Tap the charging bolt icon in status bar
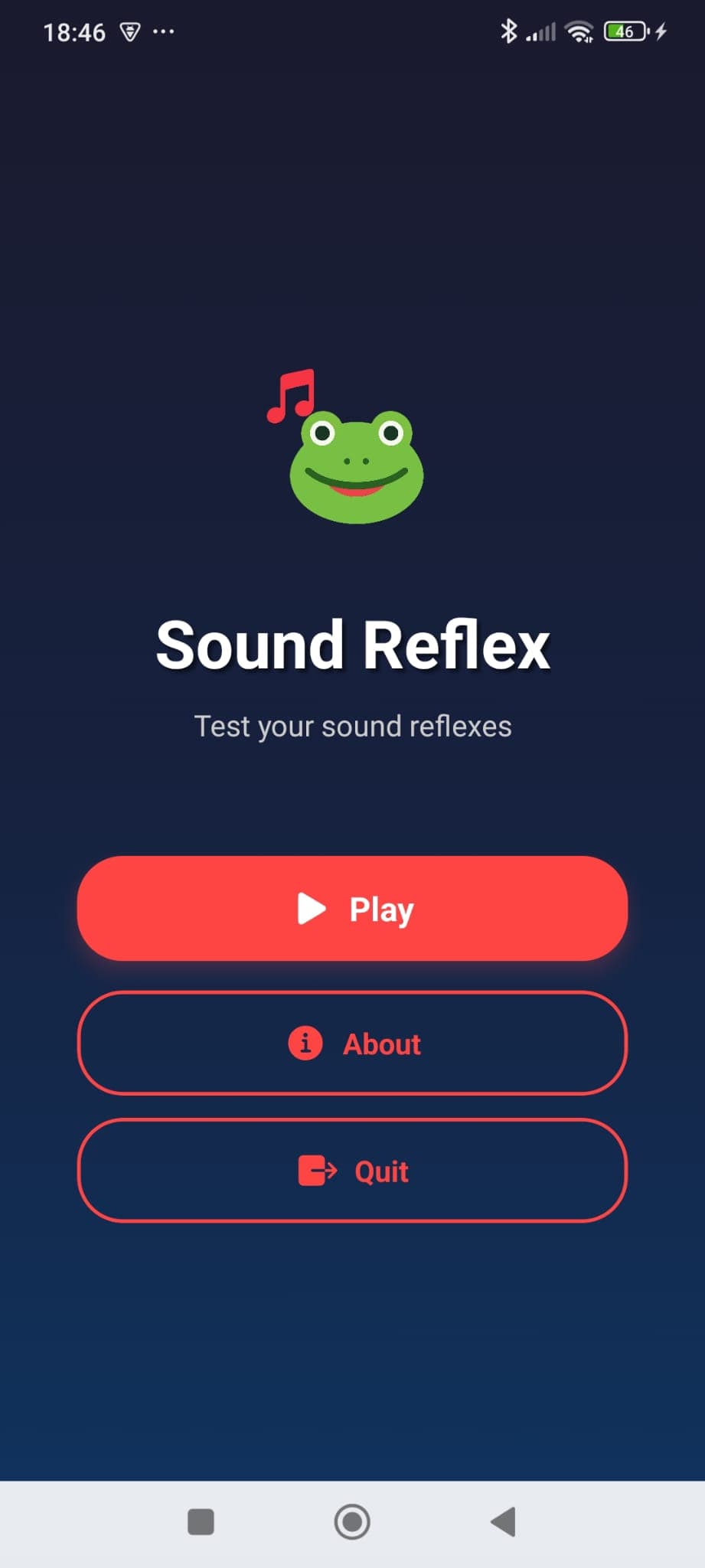Viewport: 705px width, 1568px height. click(660, 31)
